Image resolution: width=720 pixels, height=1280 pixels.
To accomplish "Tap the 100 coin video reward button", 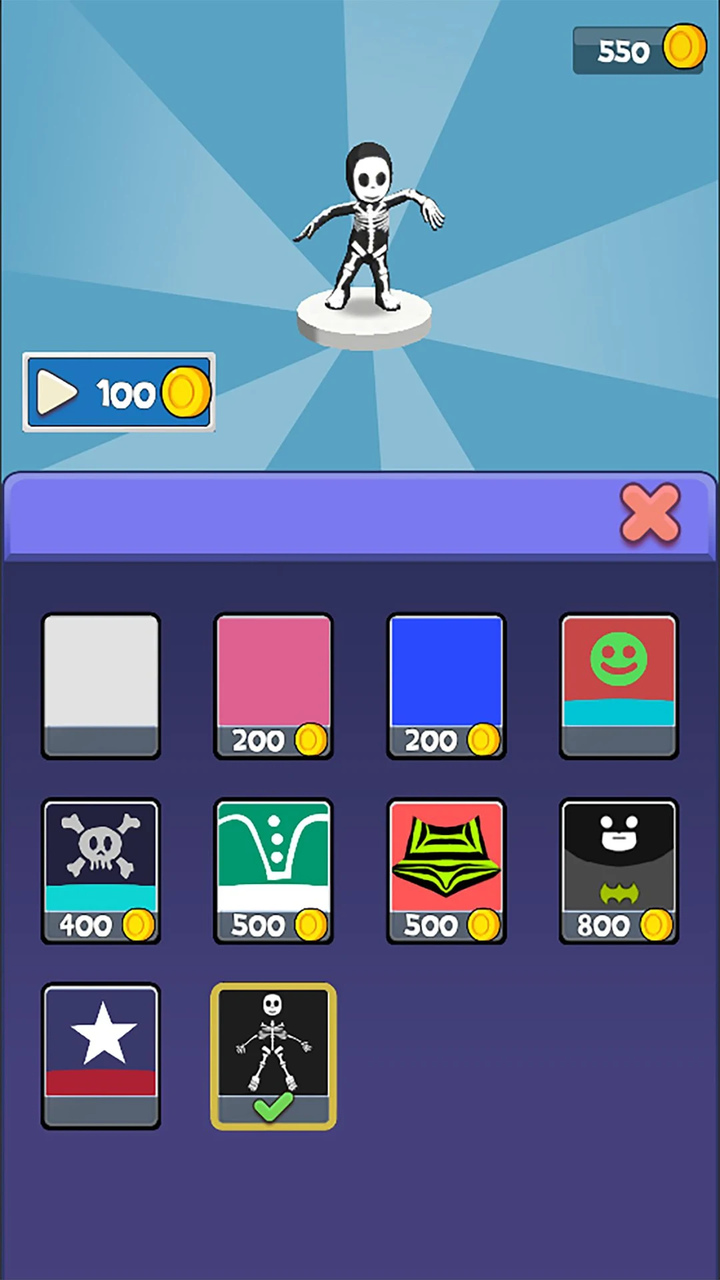I will 119,393.
